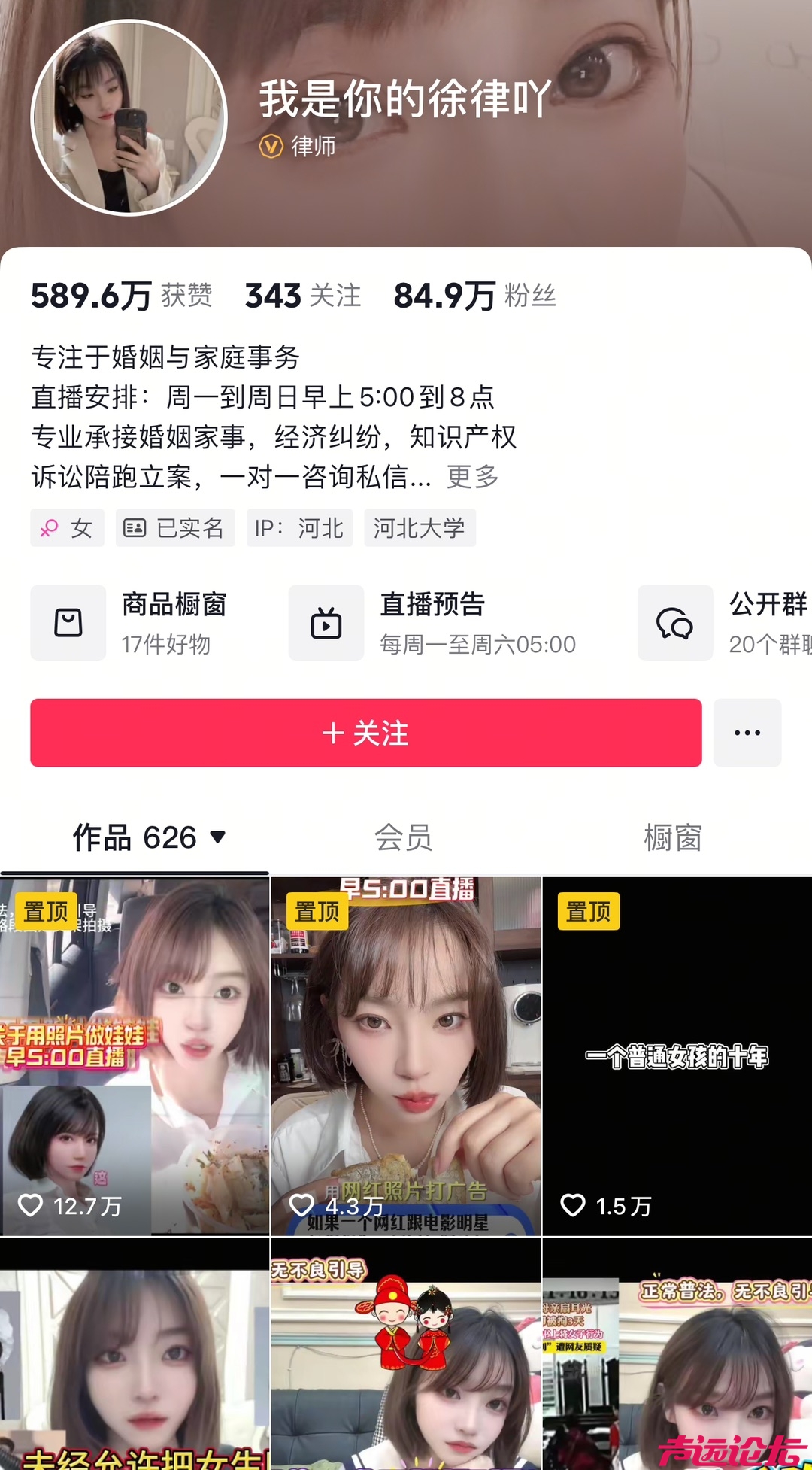
Task: Expand the bio with 更多
Action: (473, 476)
